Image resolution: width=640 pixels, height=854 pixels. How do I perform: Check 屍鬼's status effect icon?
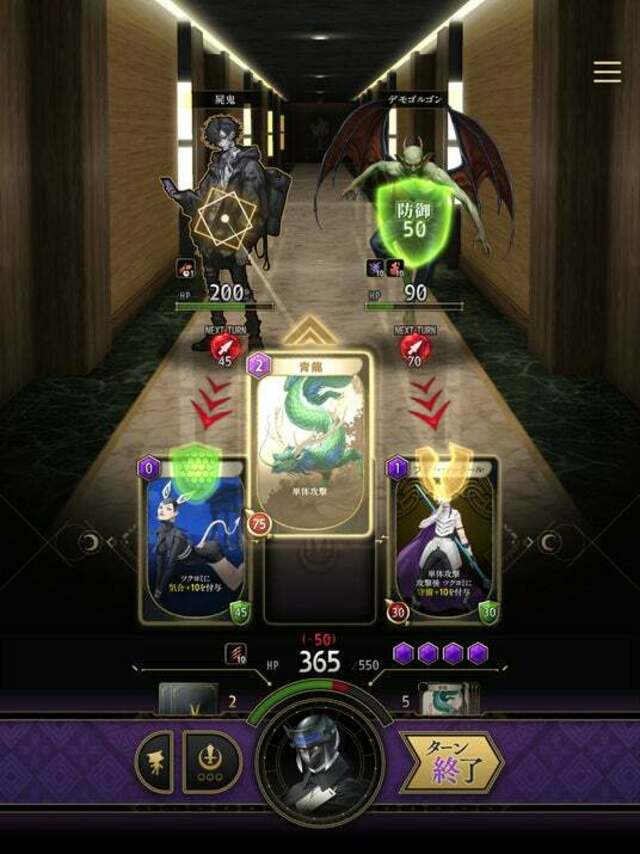click(x=186, y=268)
